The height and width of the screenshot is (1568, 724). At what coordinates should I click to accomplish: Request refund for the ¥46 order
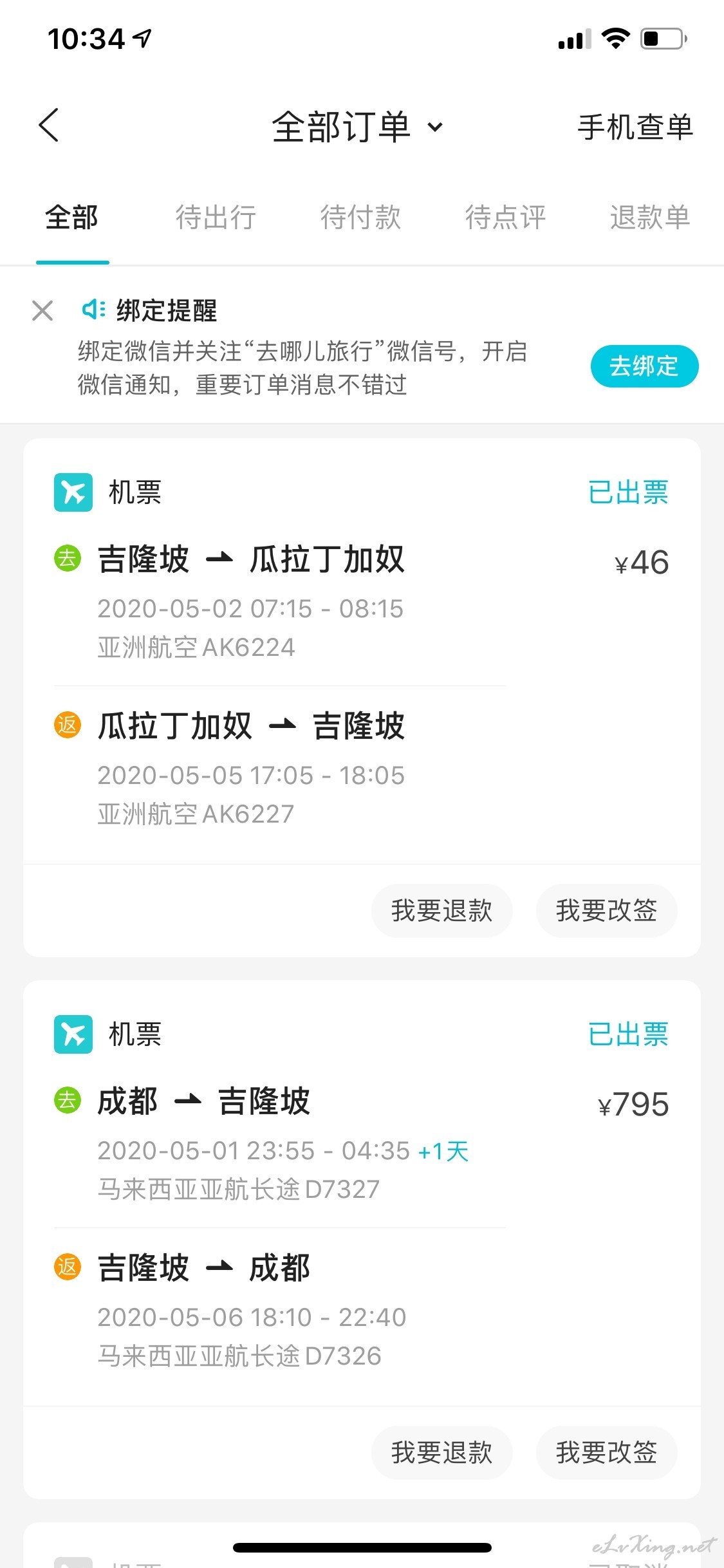(x=442, y=910)
